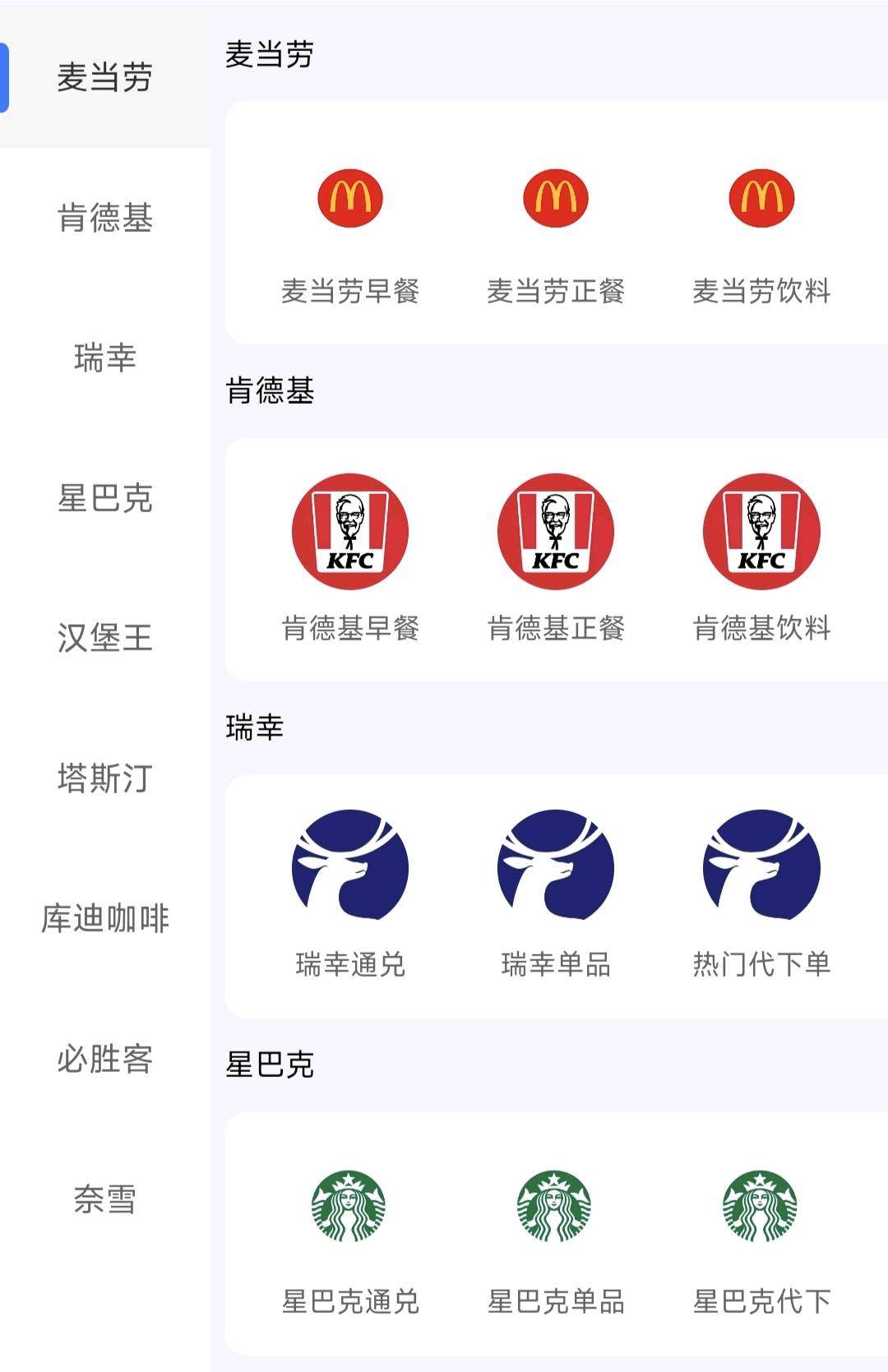Viewport: 888px width, 1372px height.
Task: Open 肯德基早餐
Action: [x=350, y=559]
